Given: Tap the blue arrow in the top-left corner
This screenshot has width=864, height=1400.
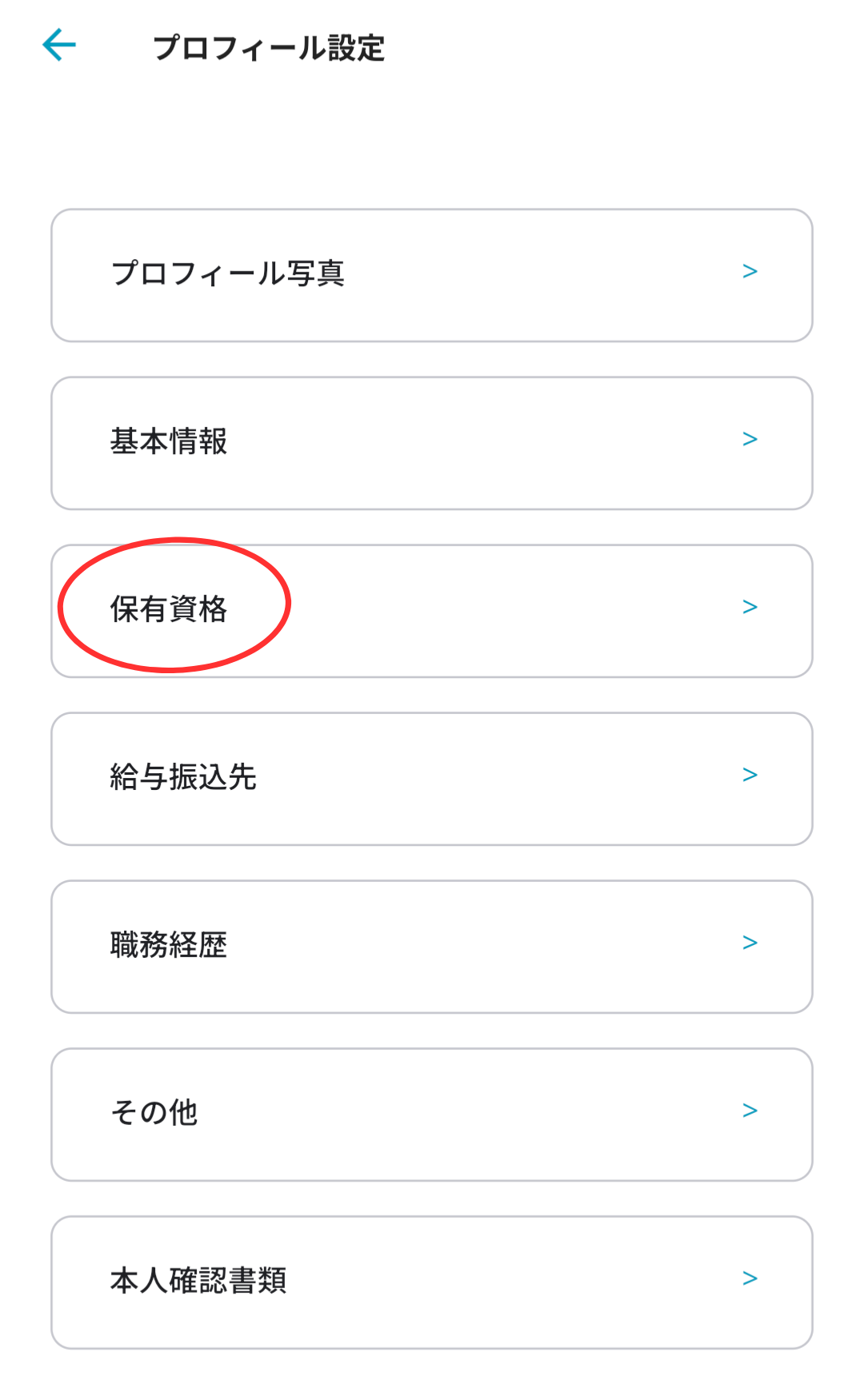Looking at the screenshot, I should [x=58, y=46].
